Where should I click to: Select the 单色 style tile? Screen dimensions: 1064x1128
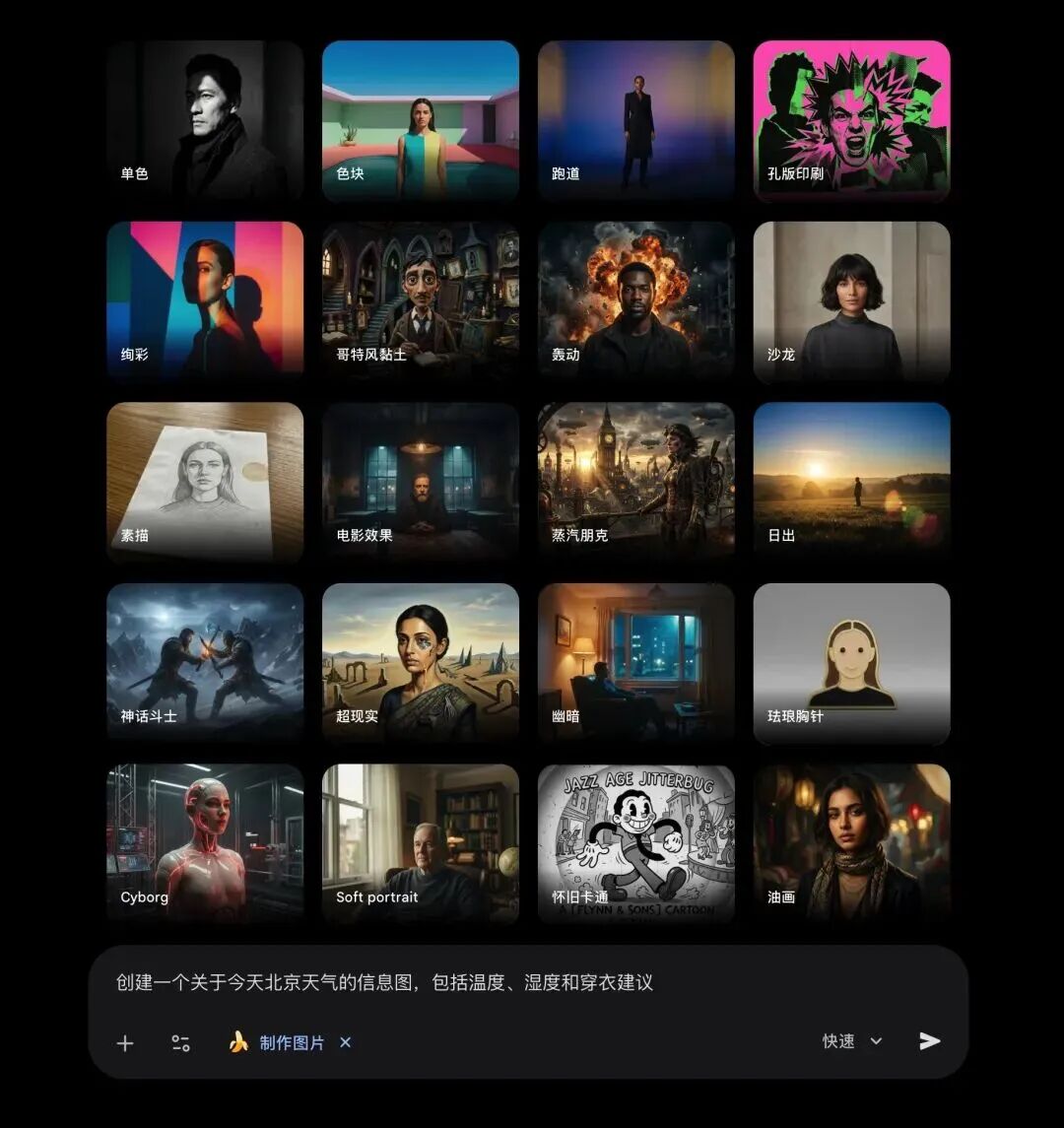tap(205, 120)
